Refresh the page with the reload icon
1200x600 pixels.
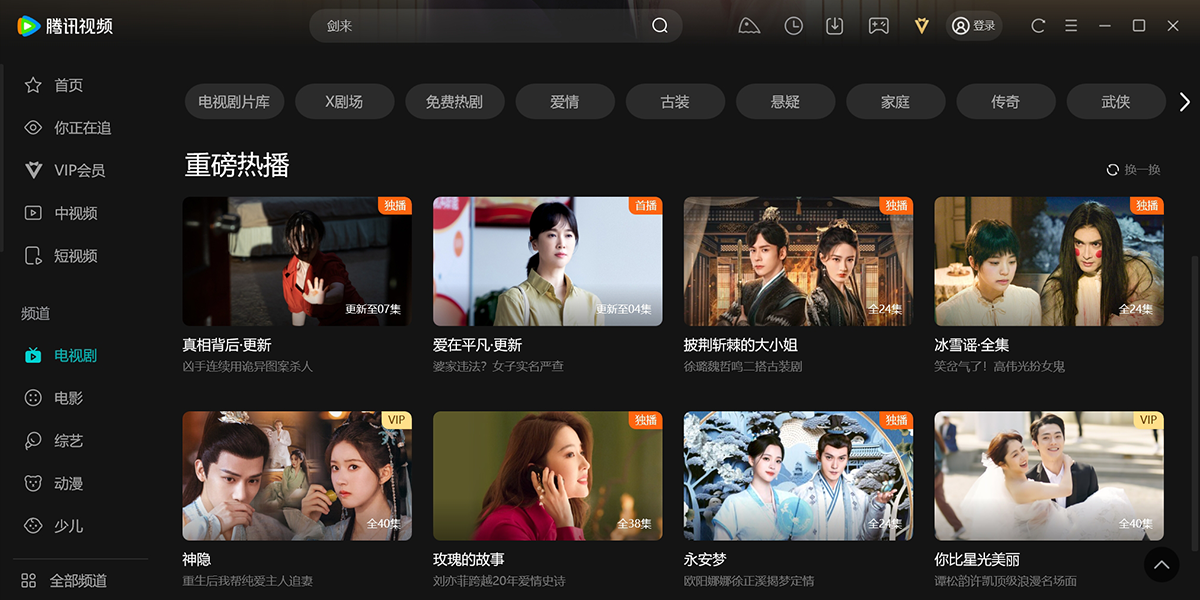click(x=1038, y=26)
